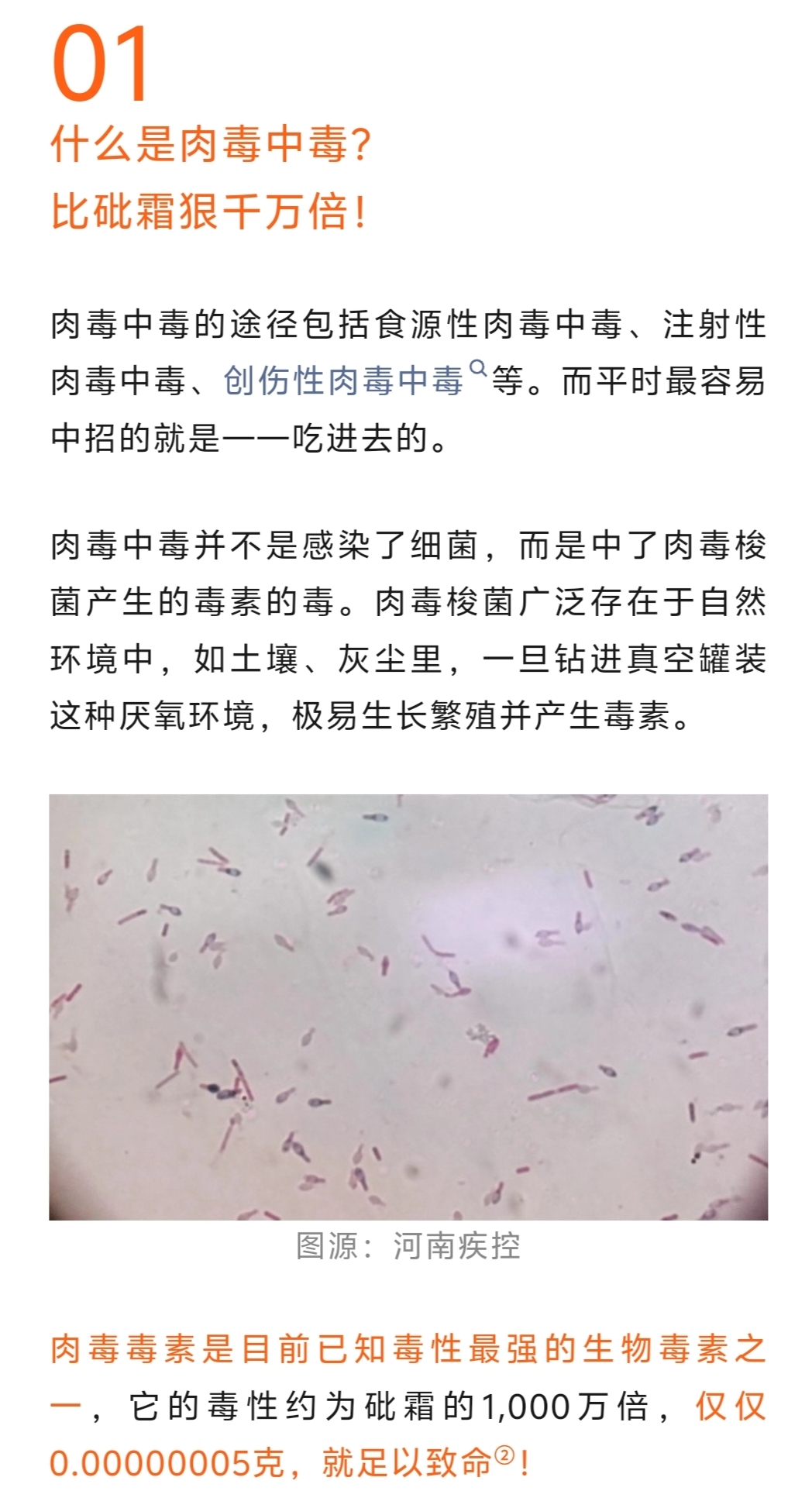View the microscope image from 河南疾控
Screen dimensions: 812x1491
(408, 1007)
